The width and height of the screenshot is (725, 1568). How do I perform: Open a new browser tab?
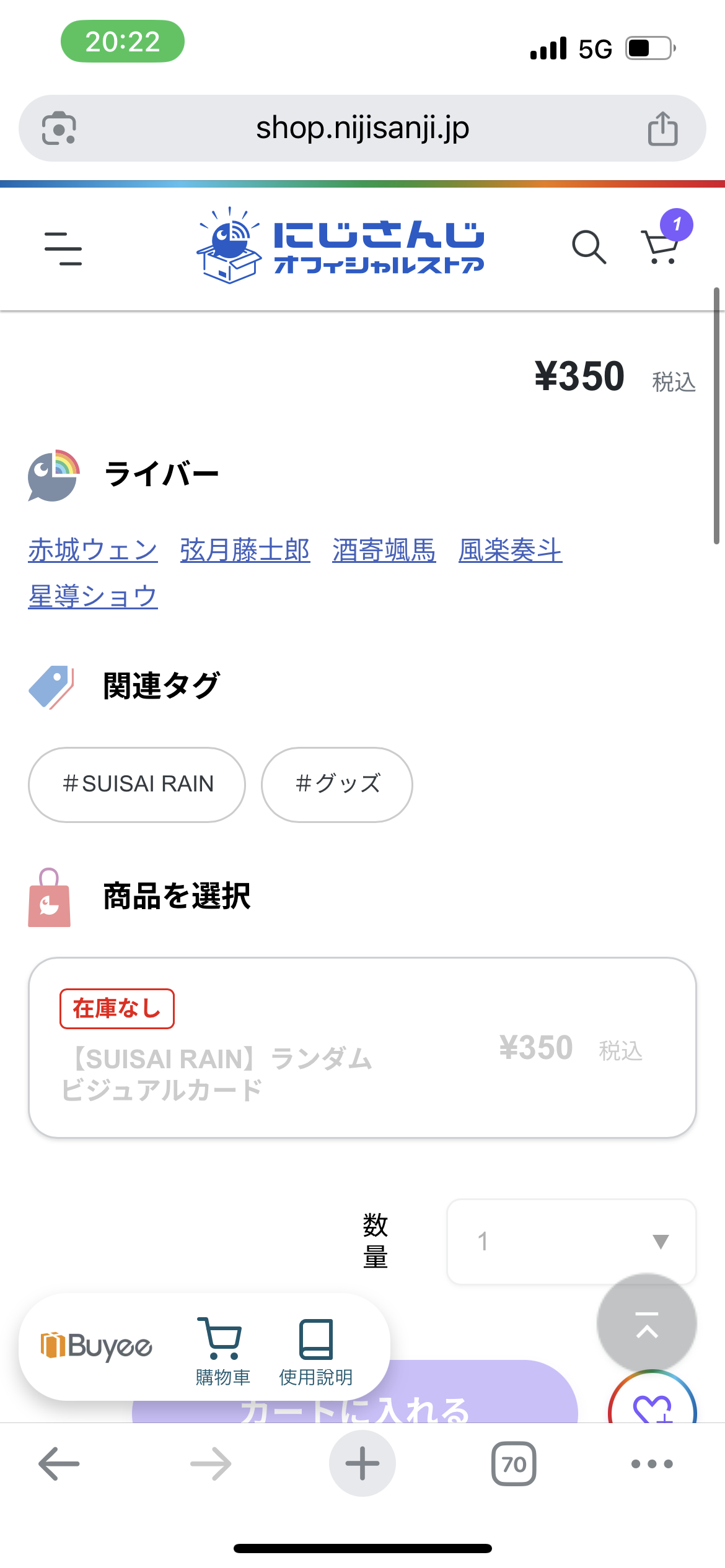tap(362, 1464)
